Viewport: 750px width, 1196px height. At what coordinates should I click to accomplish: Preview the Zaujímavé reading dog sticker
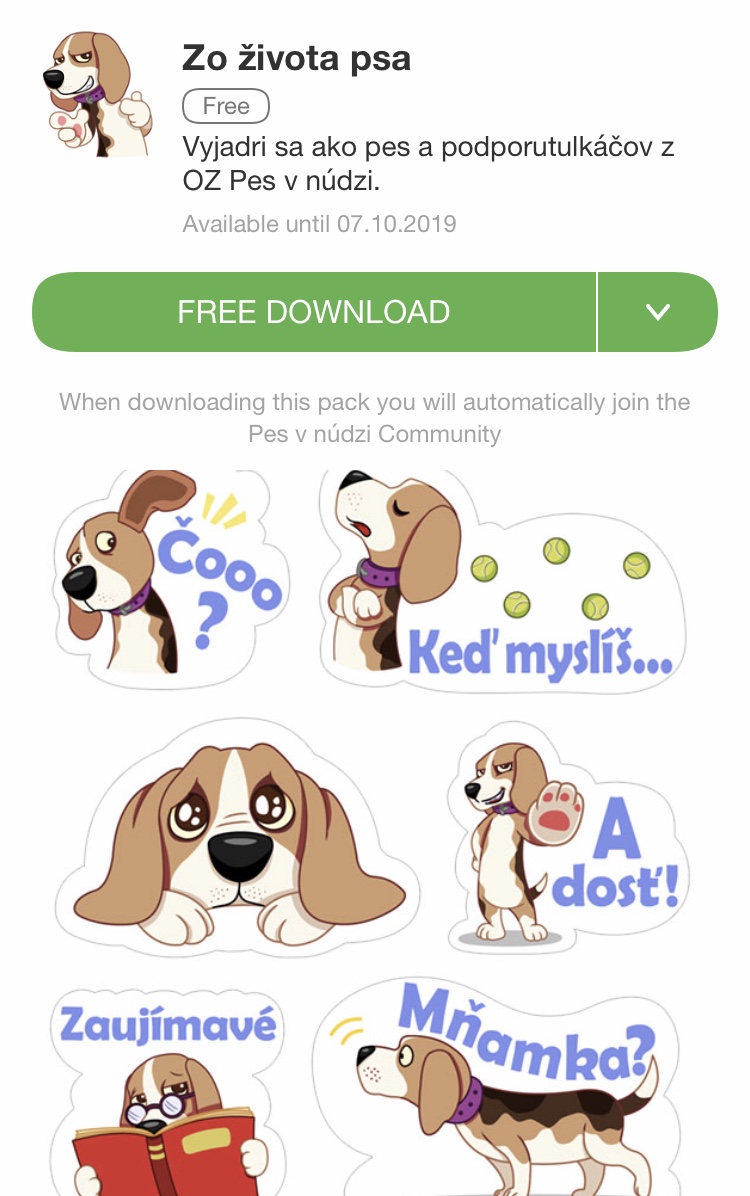coord(166,1090)
